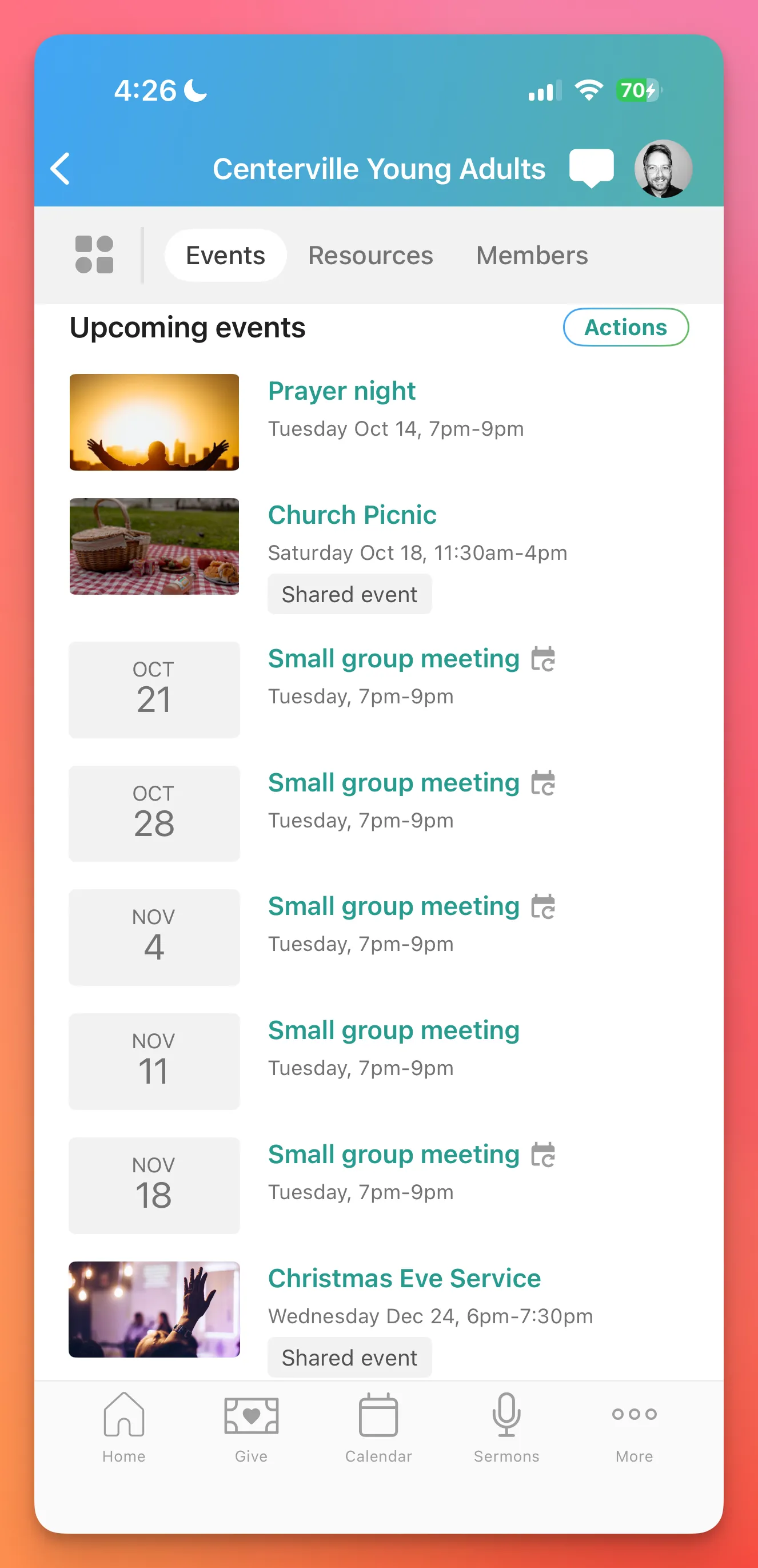758x1568 pixels.
Task: Open Small group meeting on Oct 28
Action: [394, 783]
